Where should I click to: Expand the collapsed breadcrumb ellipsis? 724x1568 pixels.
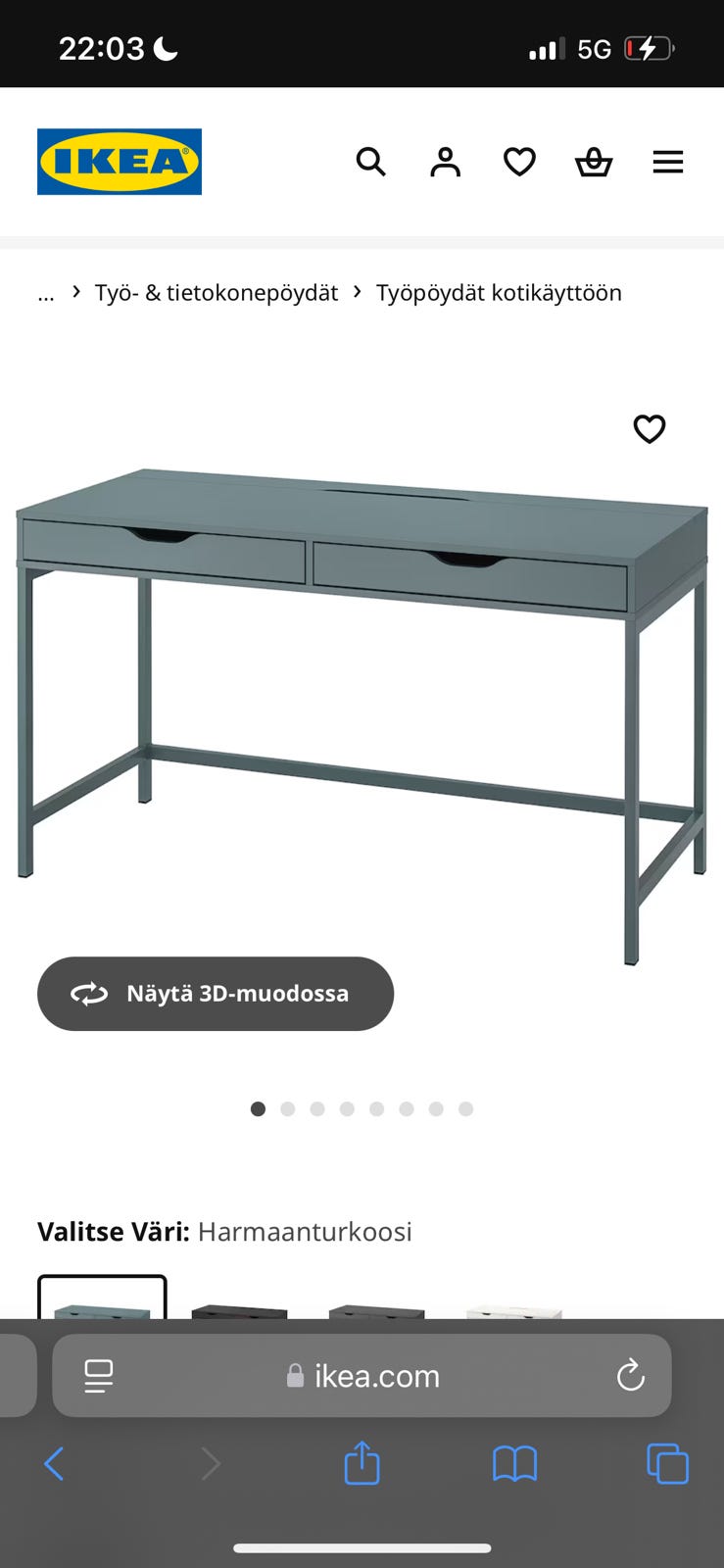point(46,293)
